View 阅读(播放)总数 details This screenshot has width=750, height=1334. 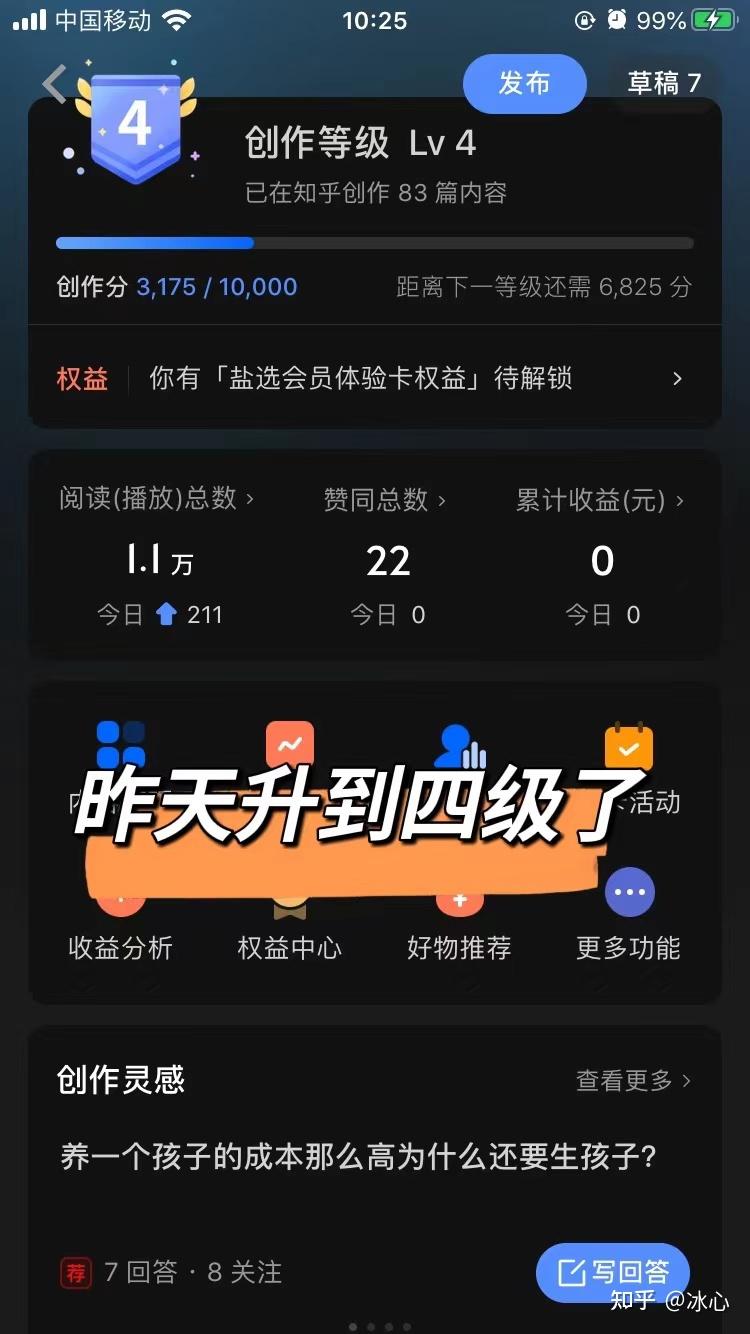(156, 498)
